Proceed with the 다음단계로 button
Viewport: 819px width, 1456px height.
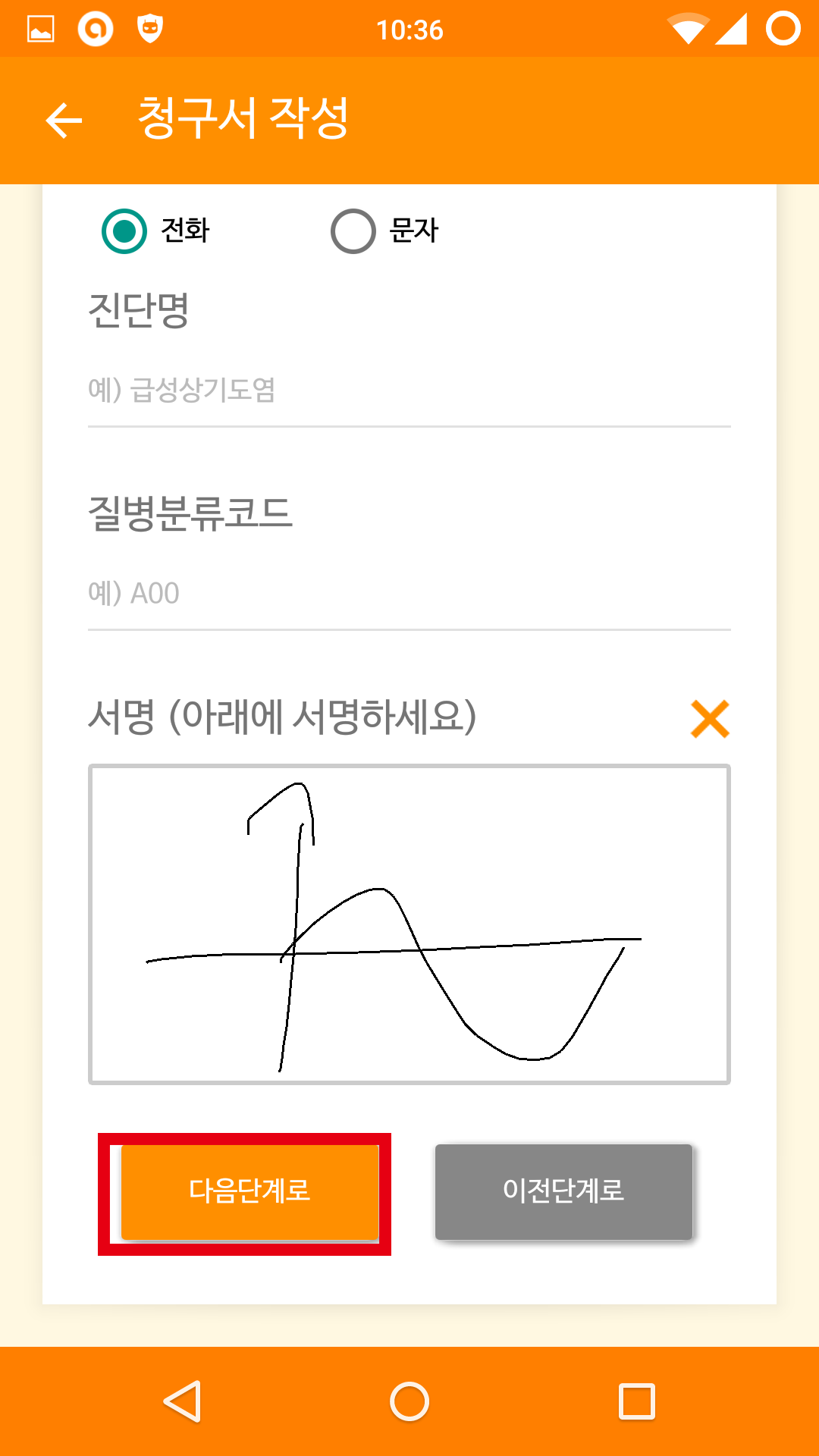pyautogui.click(x=250, y=1191)
